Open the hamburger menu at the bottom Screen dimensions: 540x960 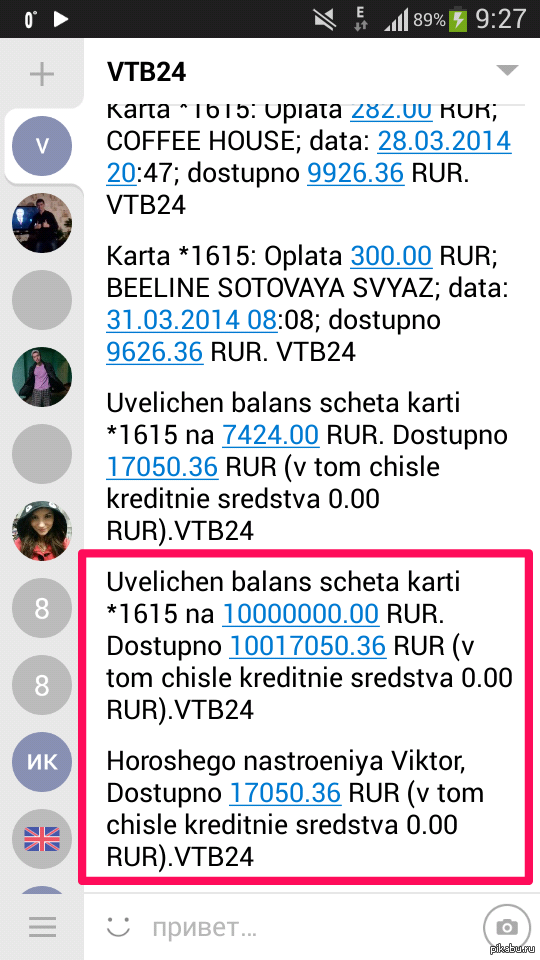coord(42,926)
